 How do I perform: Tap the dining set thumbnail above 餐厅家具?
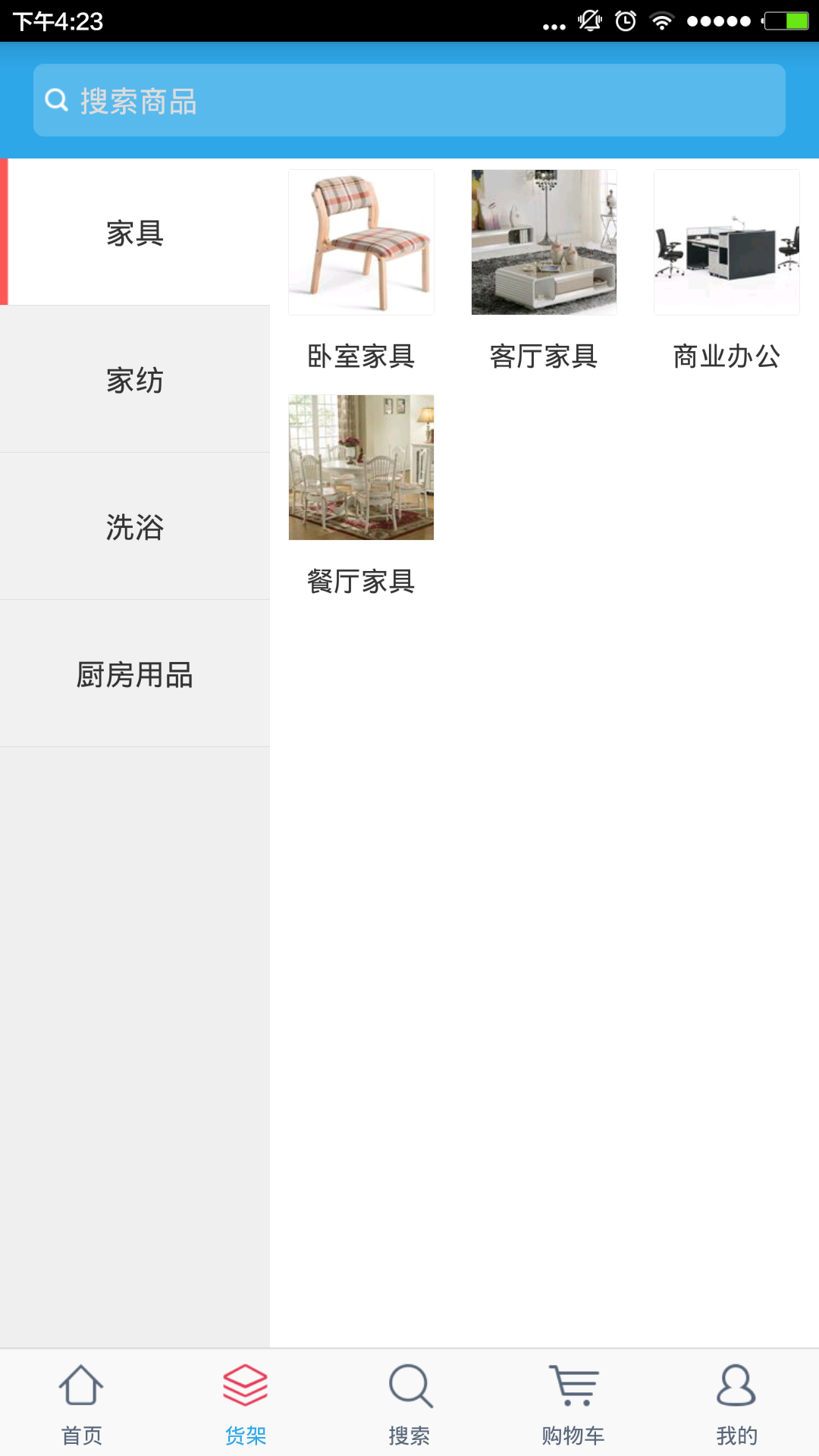[361, 467]
